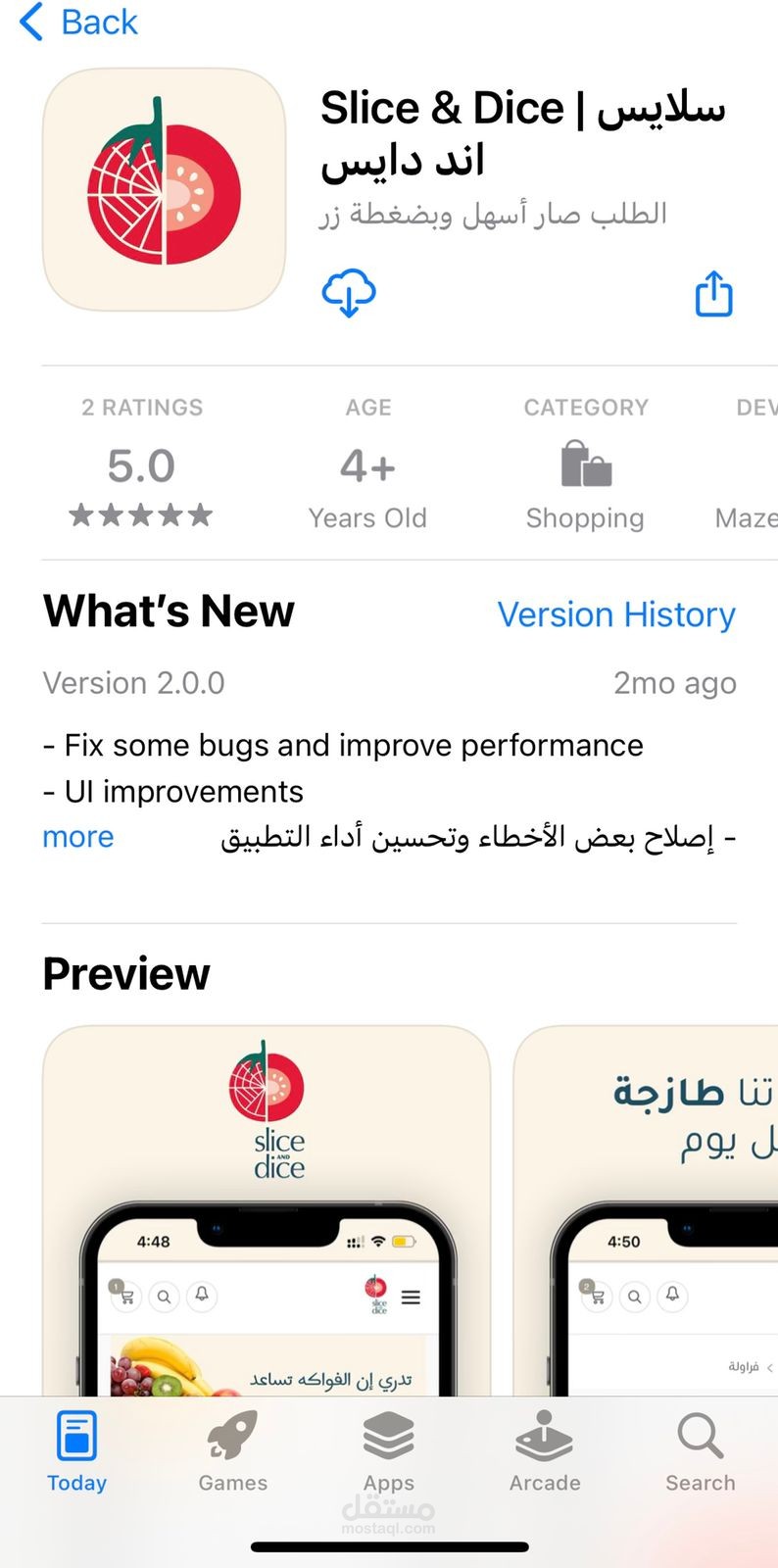Open the Shopping category

(585, 463)
